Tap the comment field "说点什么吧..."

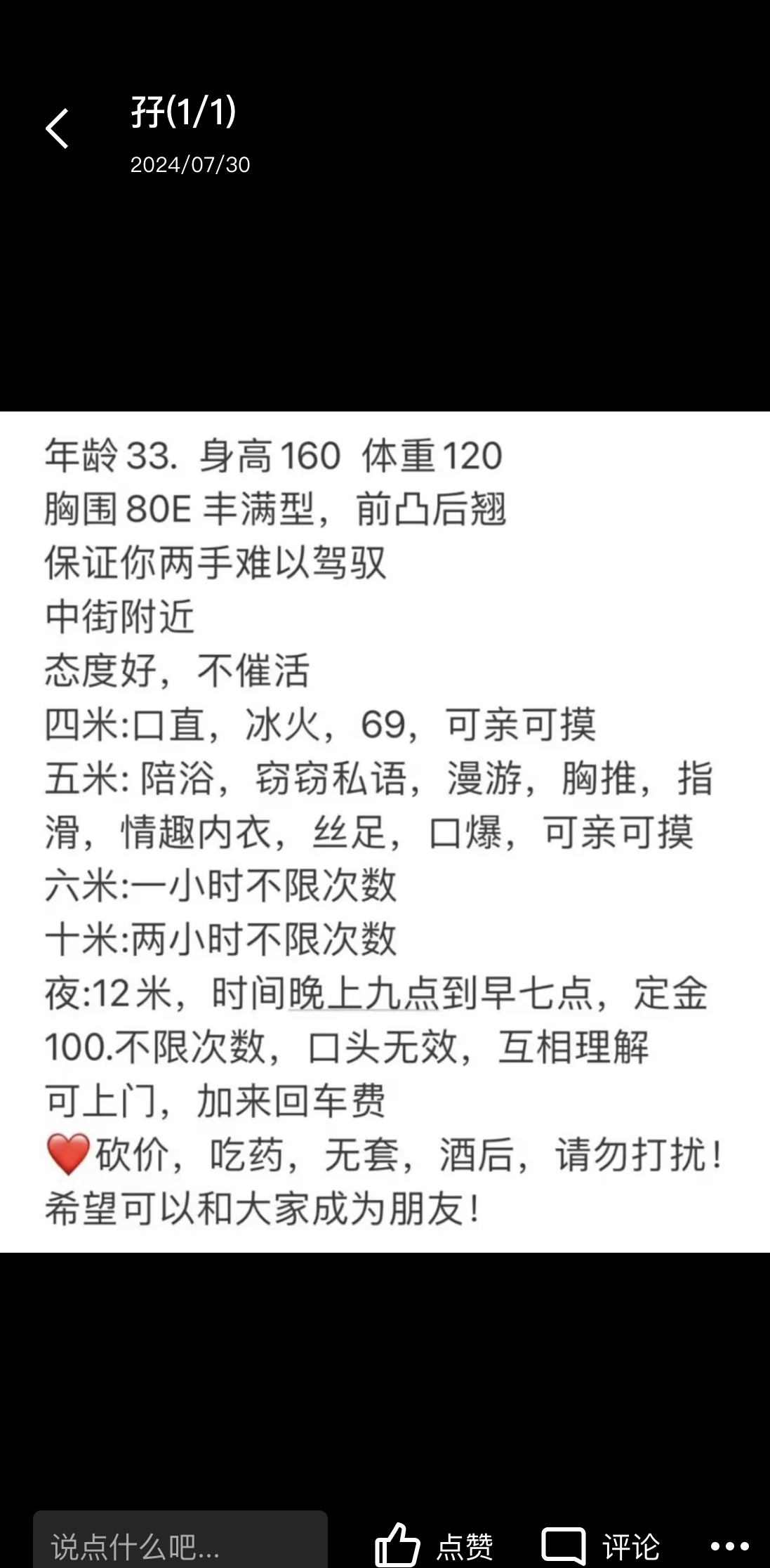pyautogui.click(x=180, y=1545)
